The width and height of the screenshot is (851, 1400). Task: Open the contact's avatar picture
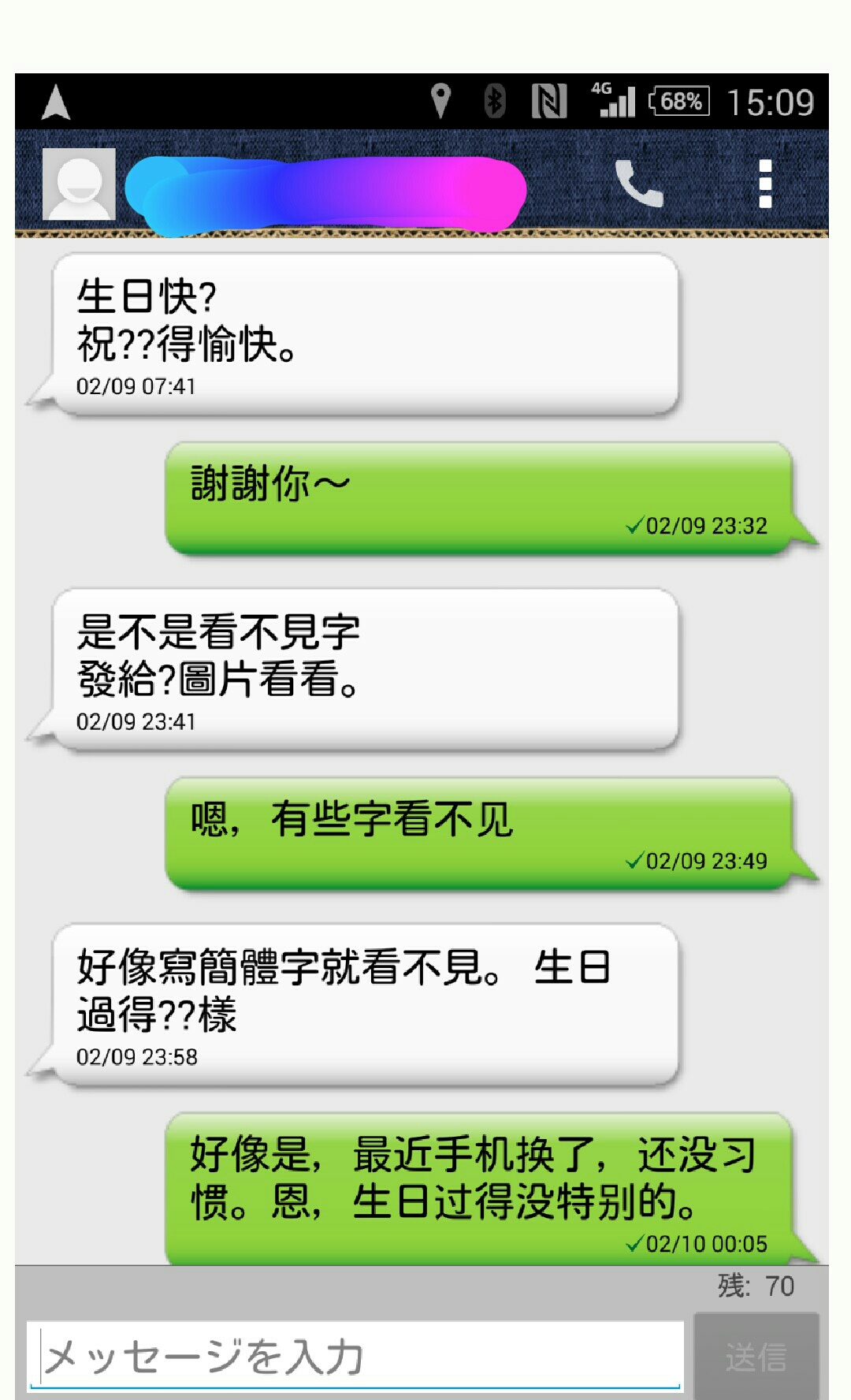click(x=79, y=184)
